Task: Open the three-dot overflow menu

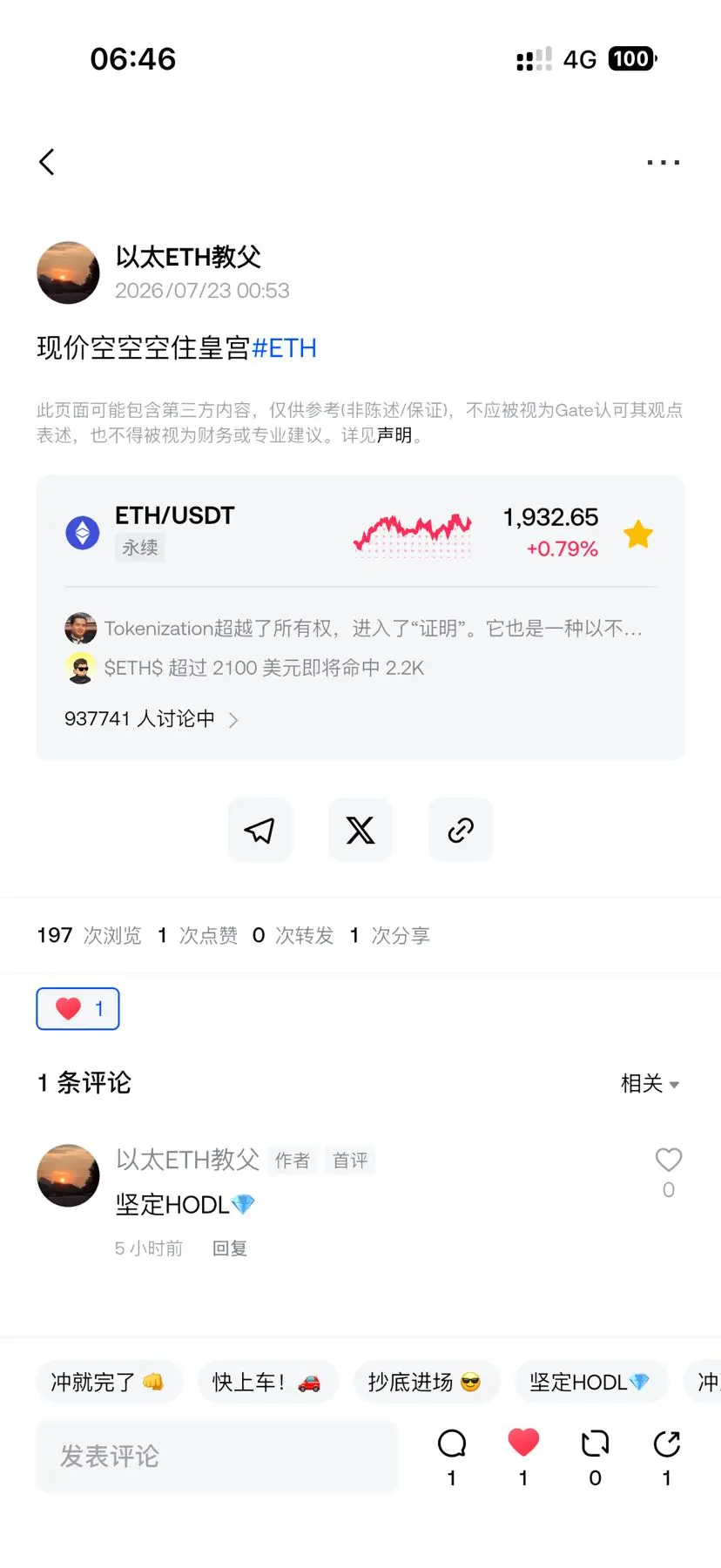Action: [x=664, y=162]
